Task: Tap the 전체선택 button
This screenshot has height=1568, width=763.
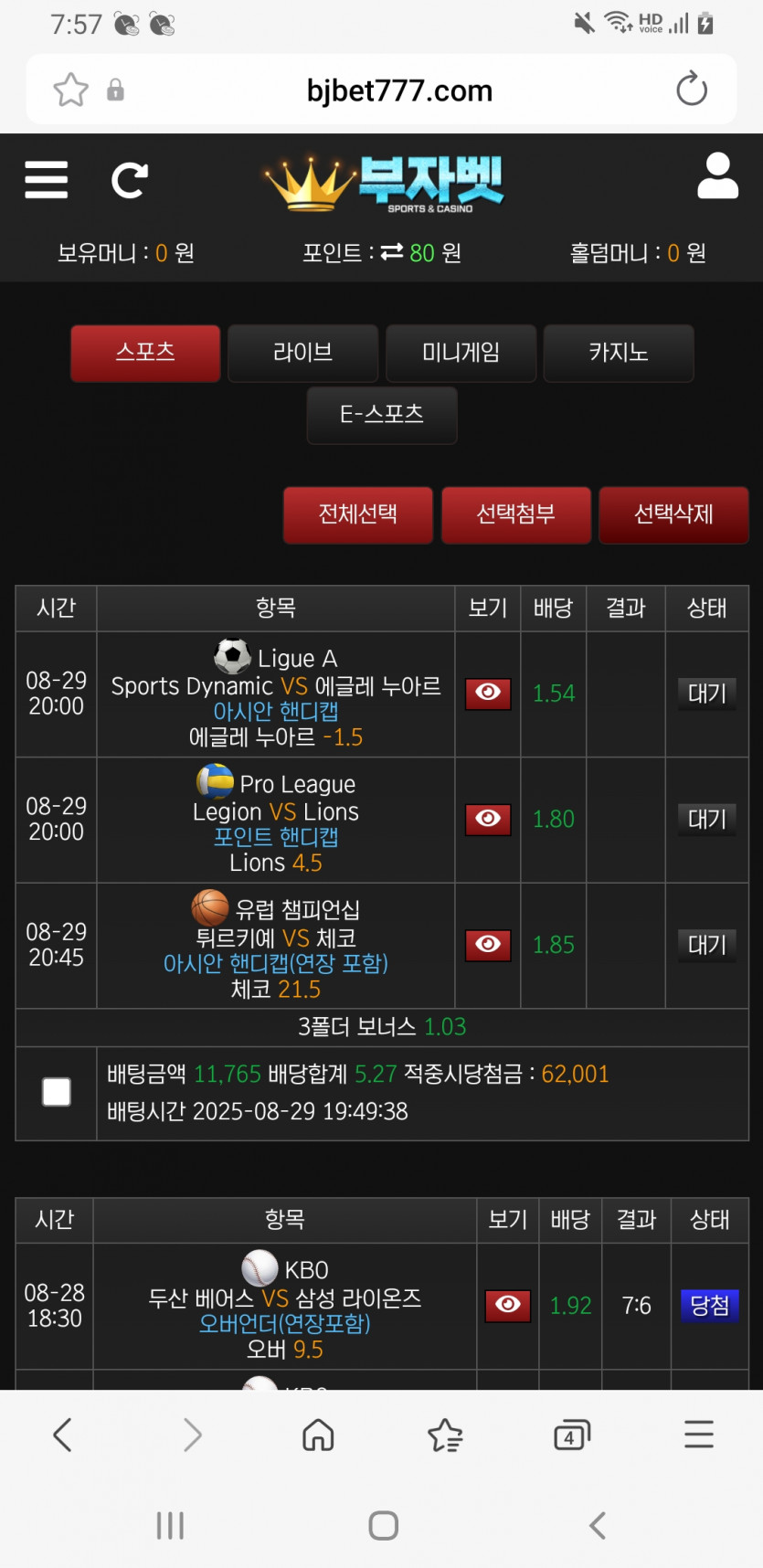Action: click(x=357, y=514)
